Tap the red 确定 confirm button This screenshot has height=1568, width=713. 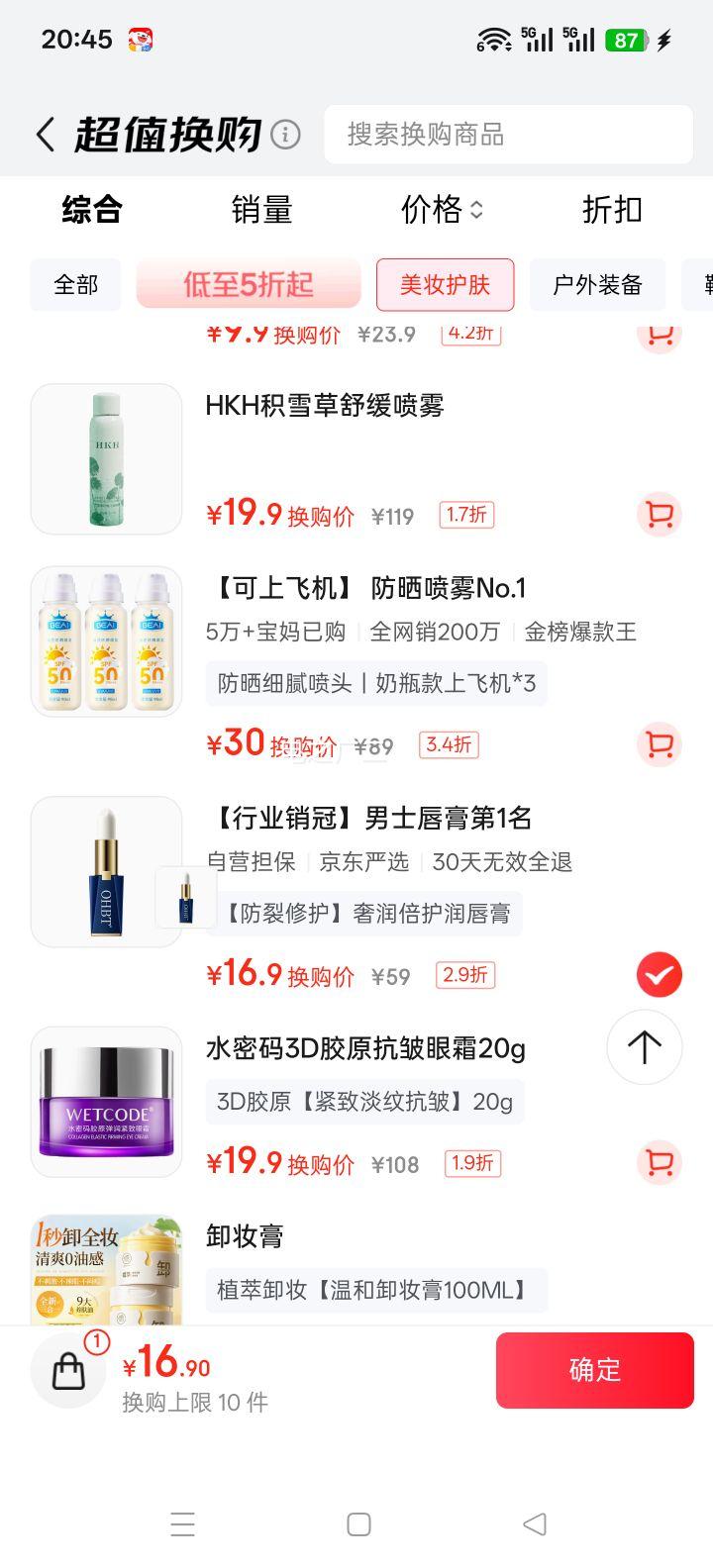pyautogui.click(x=594, y=1370)
